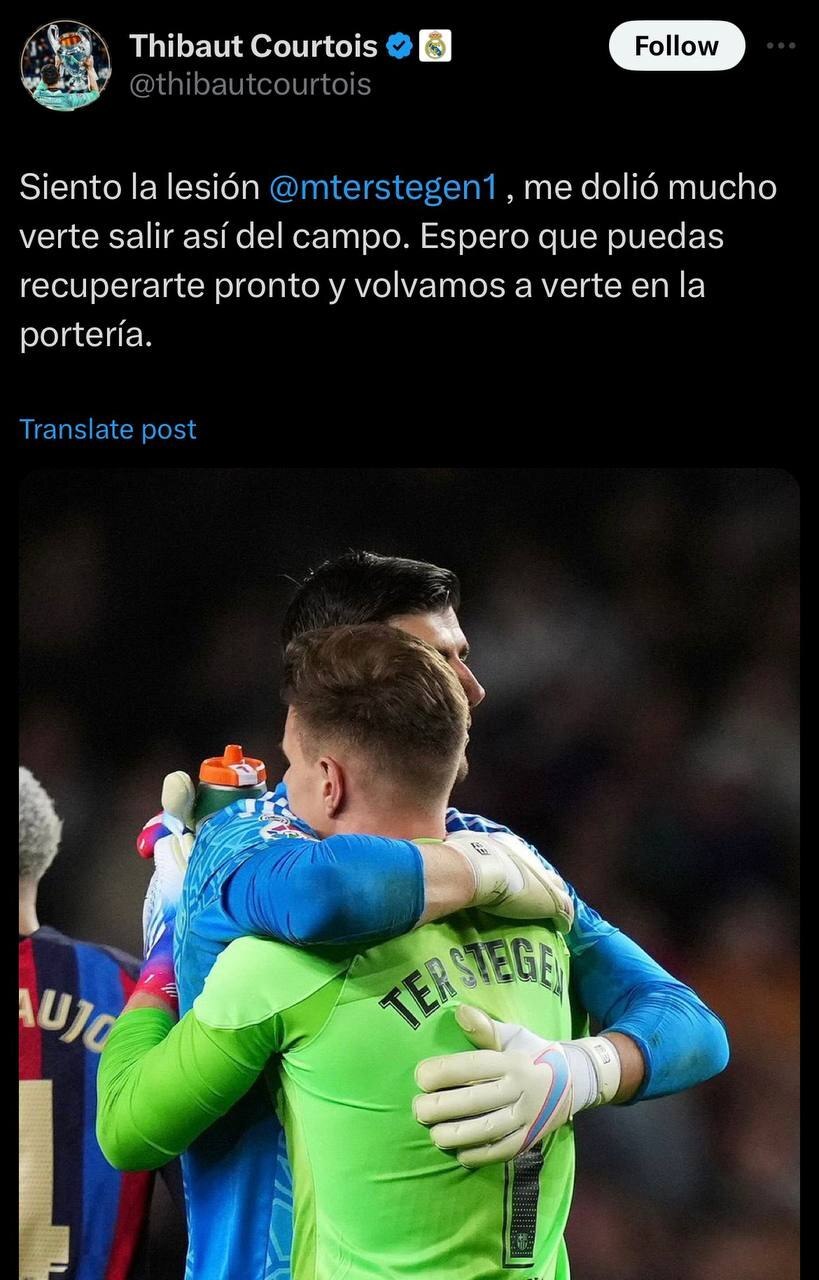Follow Thibaut Courtois
This screenshot has height=1280, width=819.
click(676, 46)
